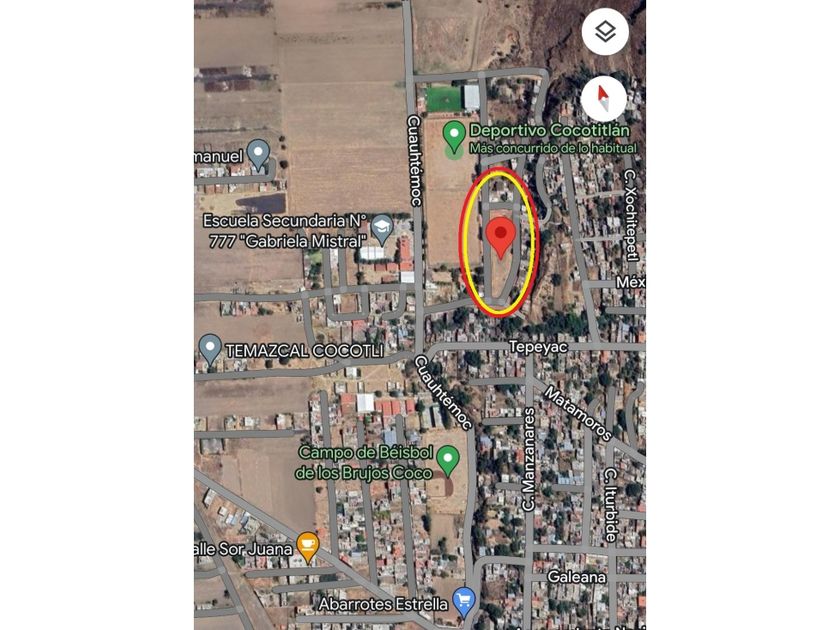Image resolution: width=840 pixels, height=630 pixels.
Task: Tap the orange café pin on Sor Juana
Action: click(308, 547)
